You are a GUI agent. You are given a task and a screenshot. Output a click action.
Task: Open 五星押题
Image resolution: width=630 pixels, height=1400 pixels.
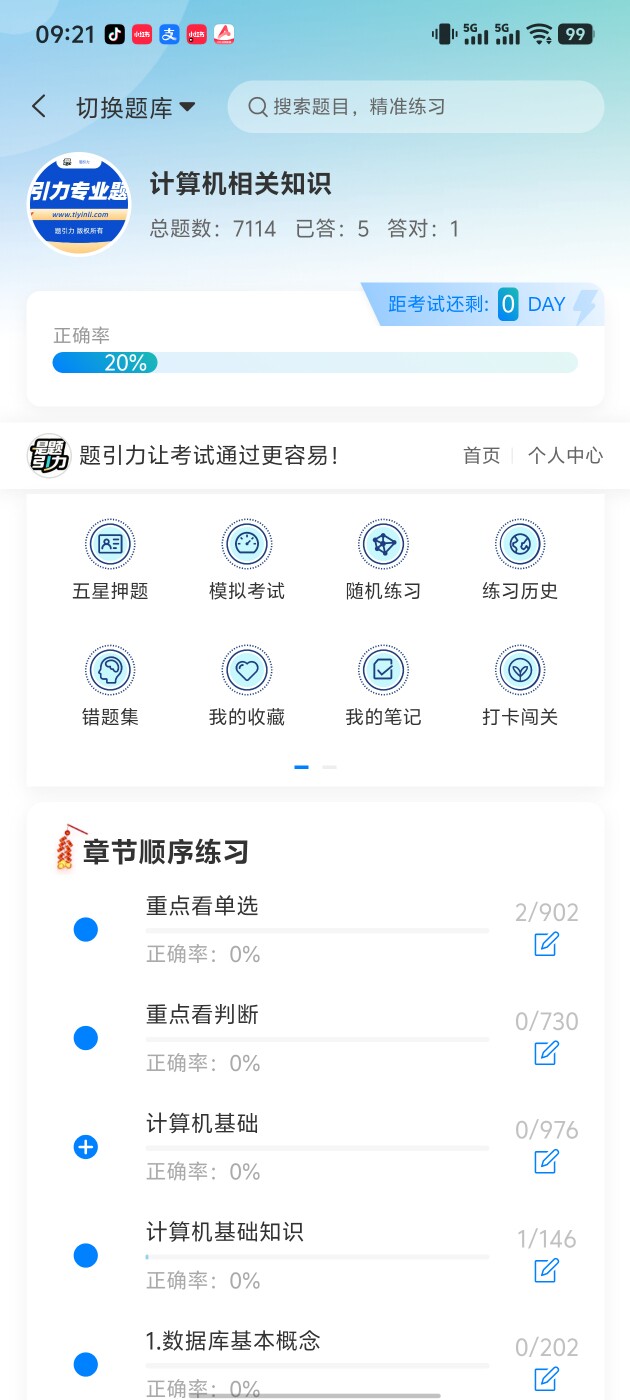(x=110, y=560)
